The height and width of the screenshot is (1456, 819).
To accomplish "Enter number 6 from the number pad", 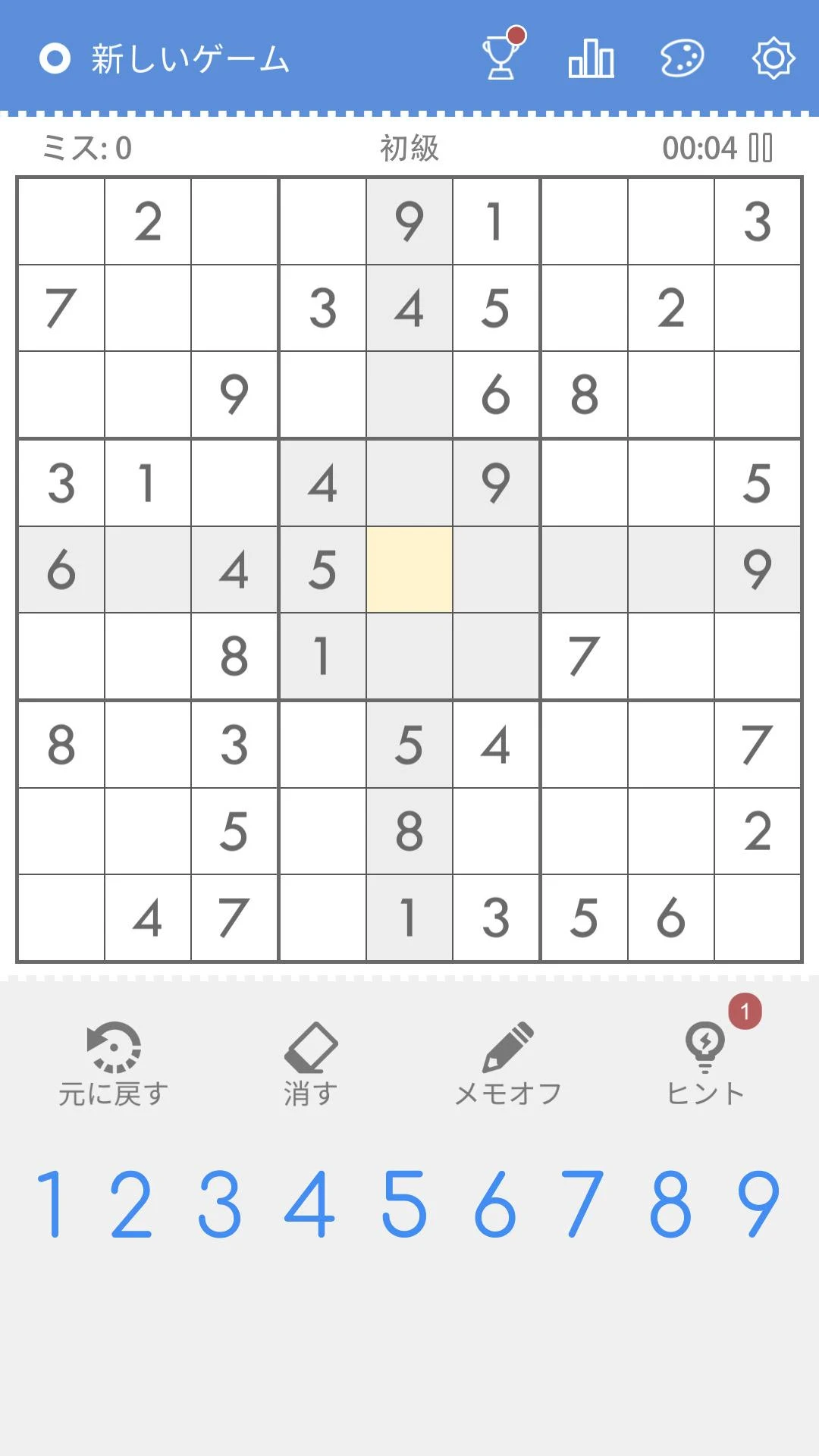I will point(494,1204).
